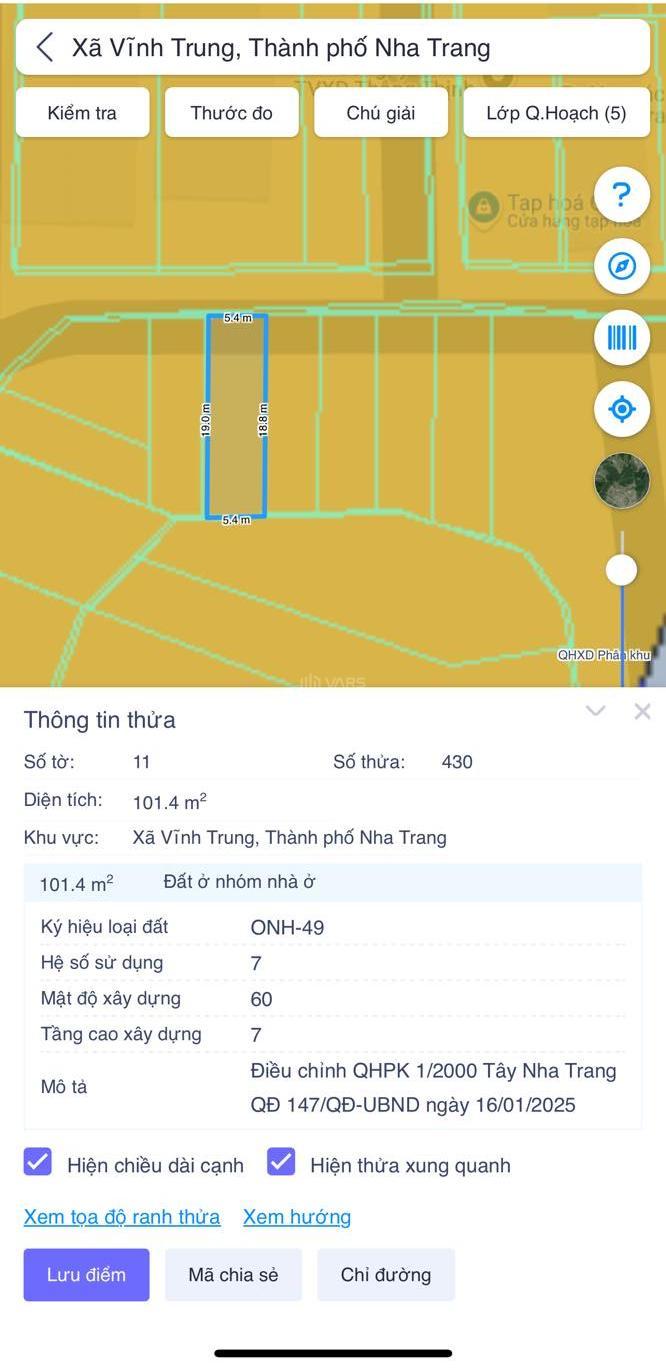The height and width of the screenshot is (1370, 666).
Task: Tap the layer opacity slider handle
Action: pos(622,570)
